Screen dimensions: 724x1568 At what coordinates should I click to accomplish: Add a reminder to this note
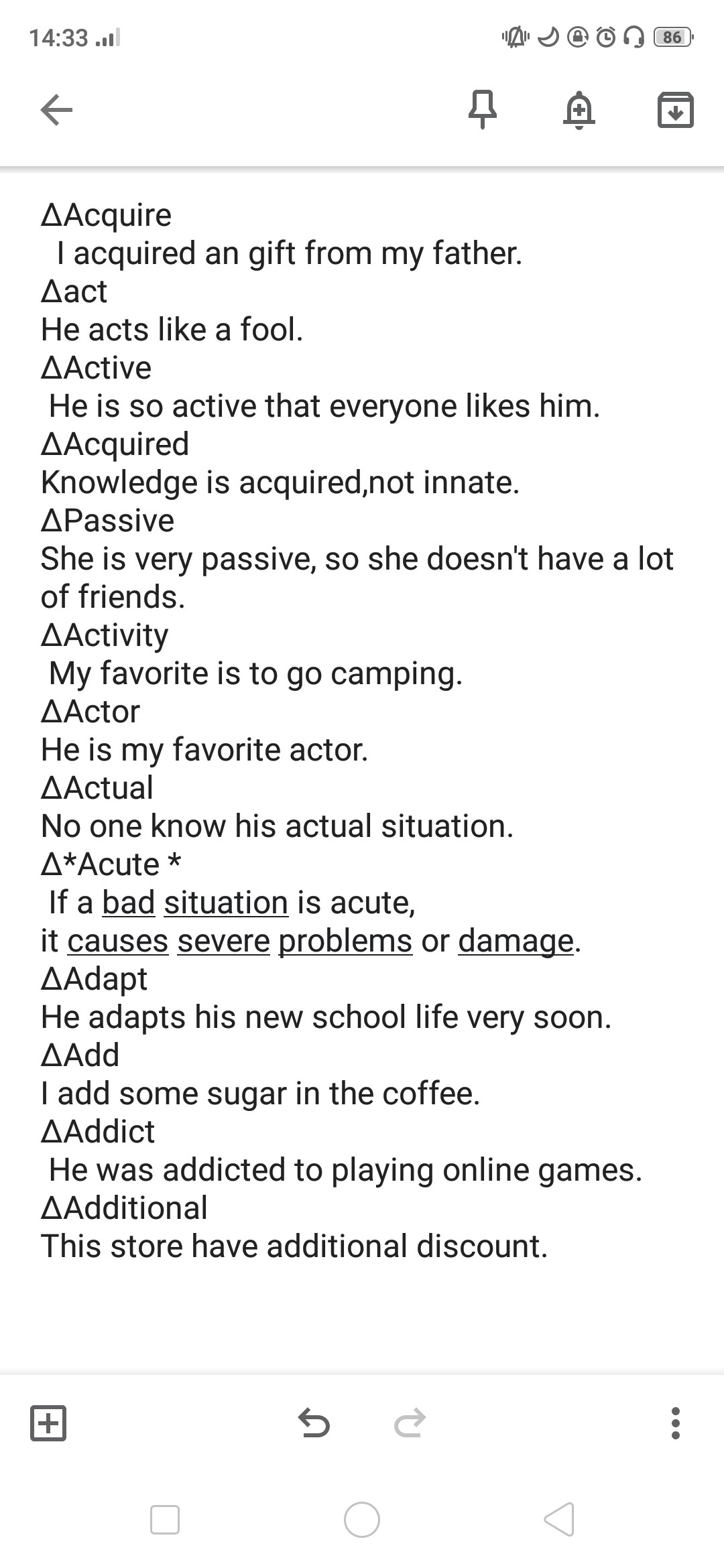pos(579,110)
